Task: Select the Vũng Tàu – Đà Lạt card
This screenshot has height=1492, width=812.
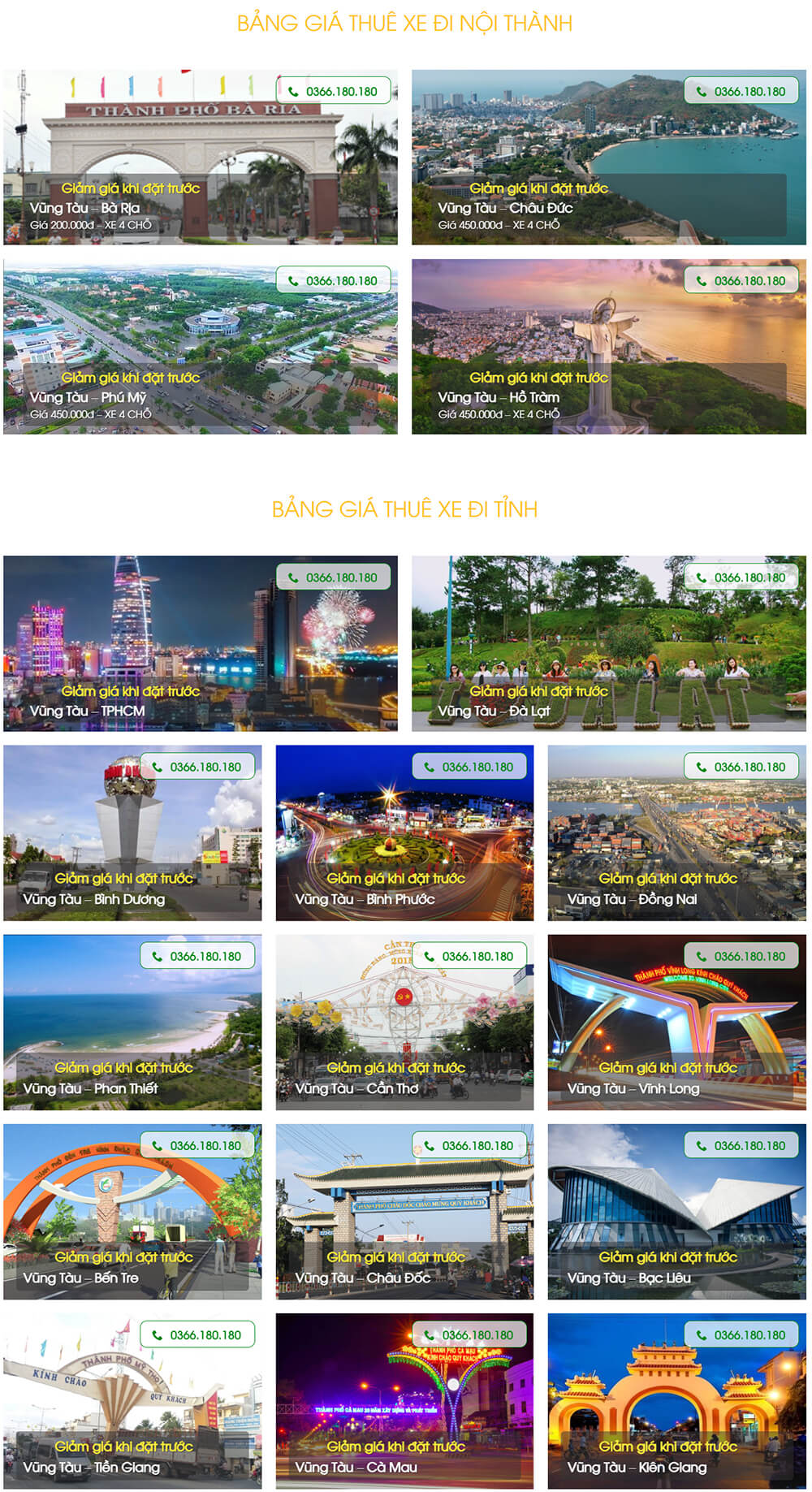Action: 494,711
